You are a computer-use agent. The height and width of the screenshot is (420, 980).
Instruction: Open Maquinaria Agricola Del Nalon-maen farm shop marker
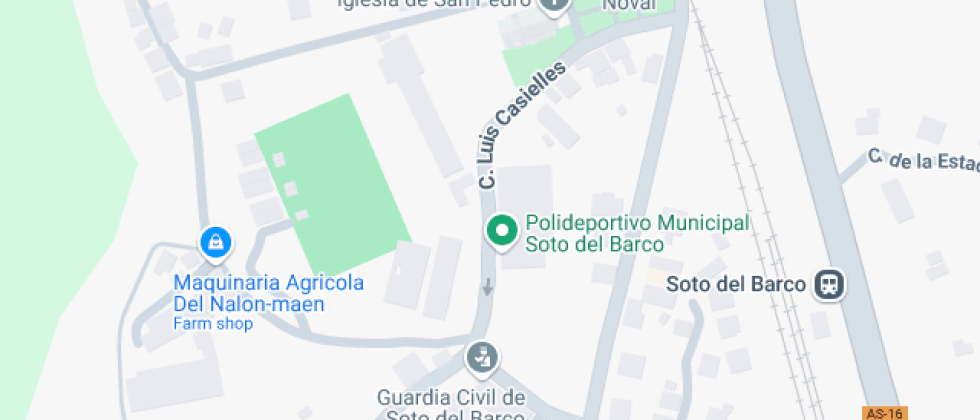(215, 242)
